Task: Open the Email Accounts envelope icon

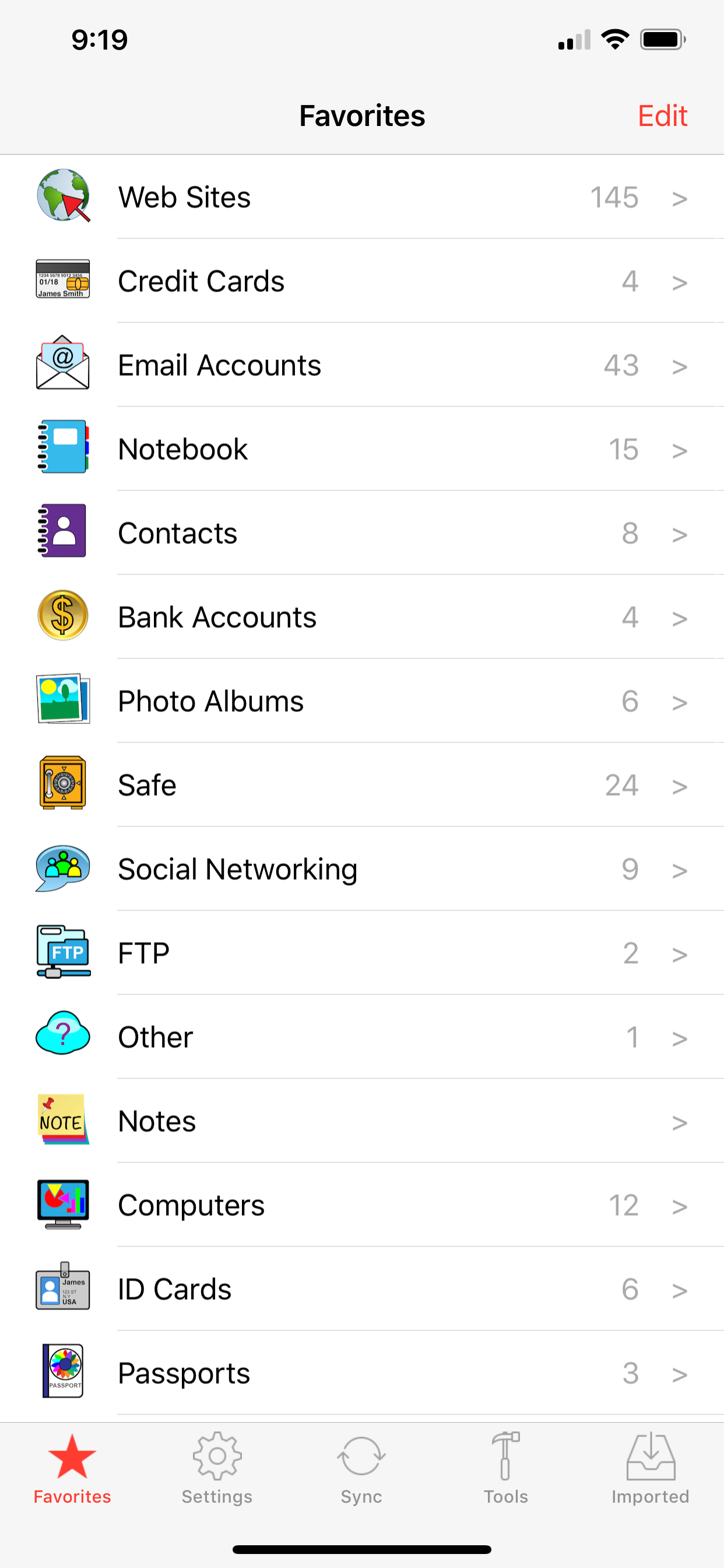Action: click(x=63, y=365)
